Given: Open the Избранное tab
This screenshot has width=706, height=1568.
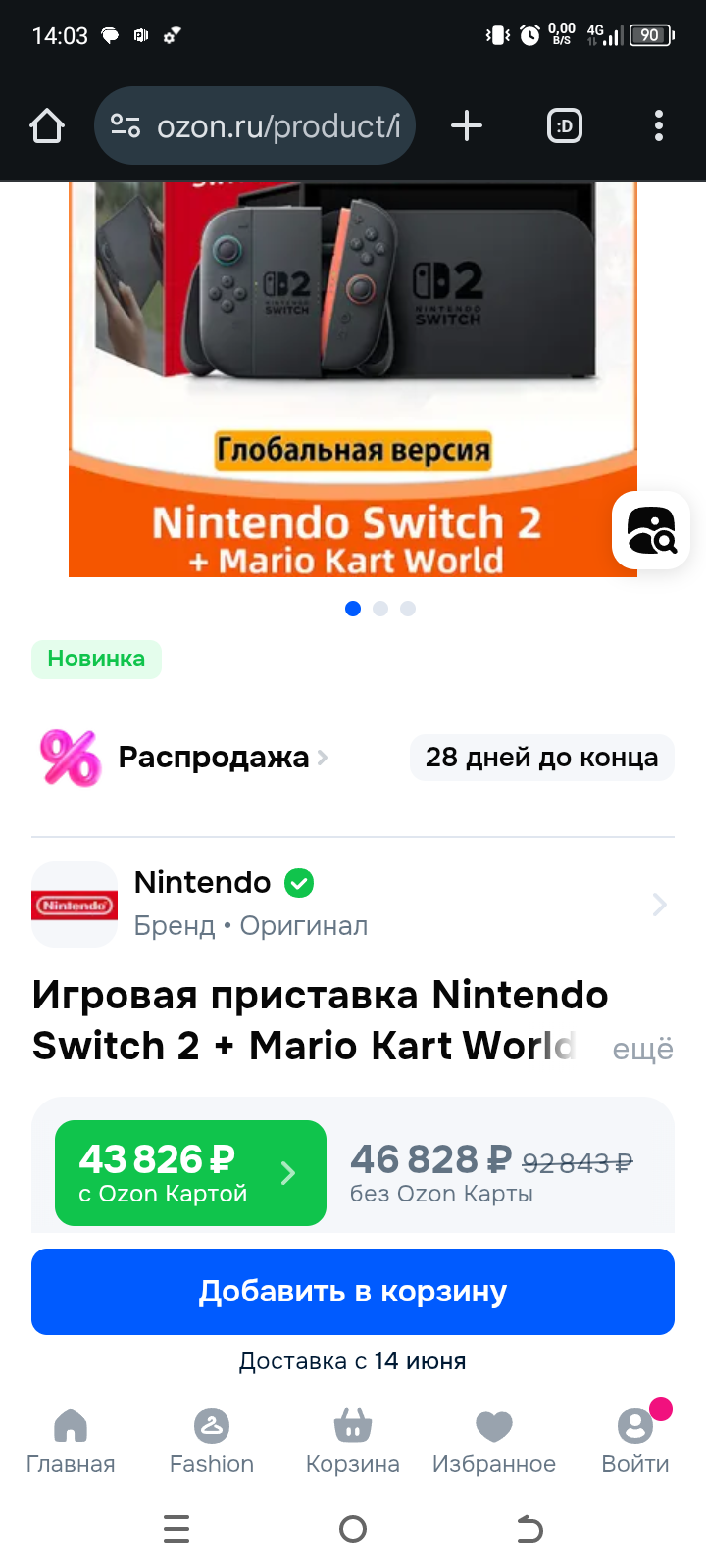Looking at the screenshot, I should point(494,1442).
